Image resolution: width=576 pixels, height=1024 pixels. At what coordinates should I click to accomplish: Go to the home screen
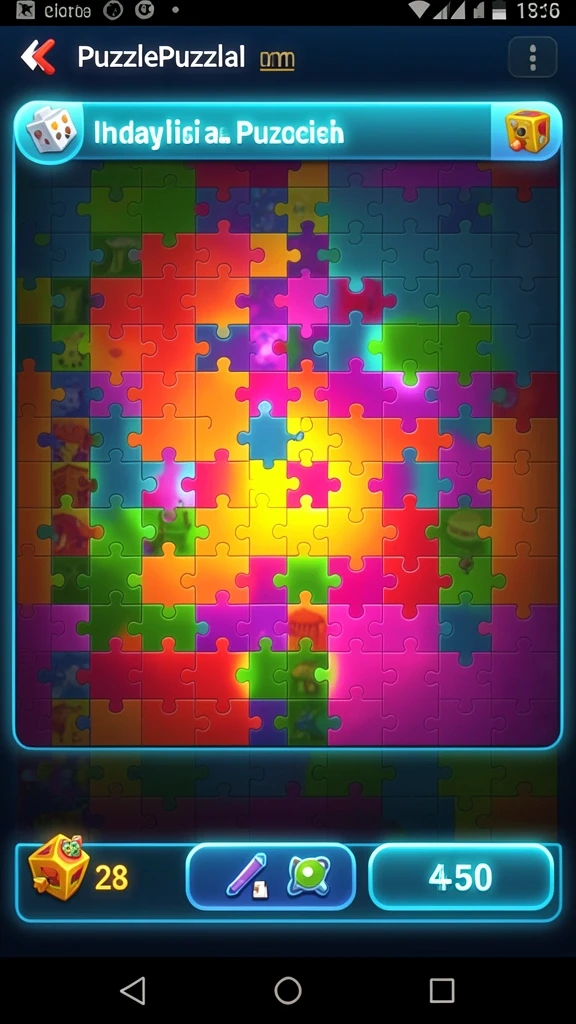tap(288, 991)
